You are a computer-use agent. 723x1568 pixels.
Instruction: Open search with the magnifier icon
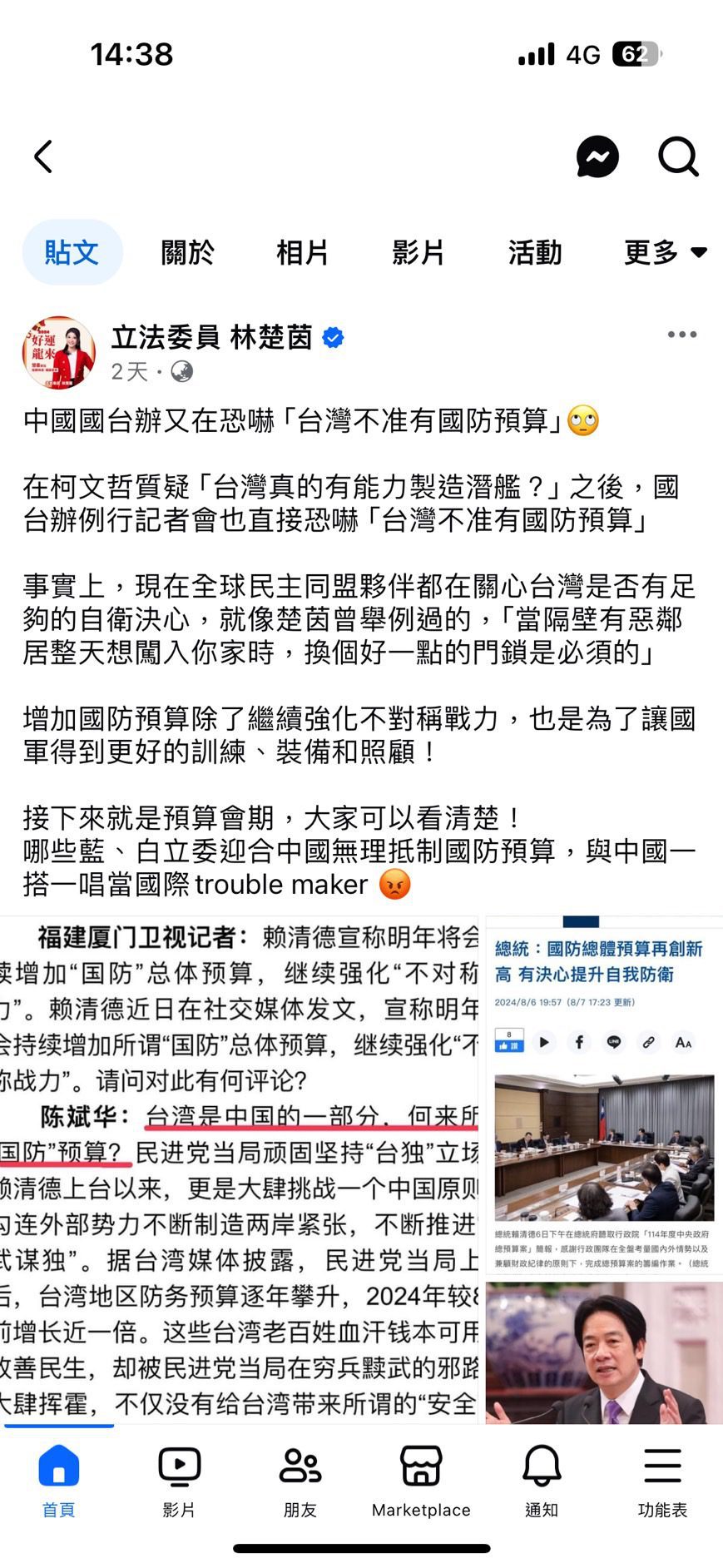pos(678,156)
